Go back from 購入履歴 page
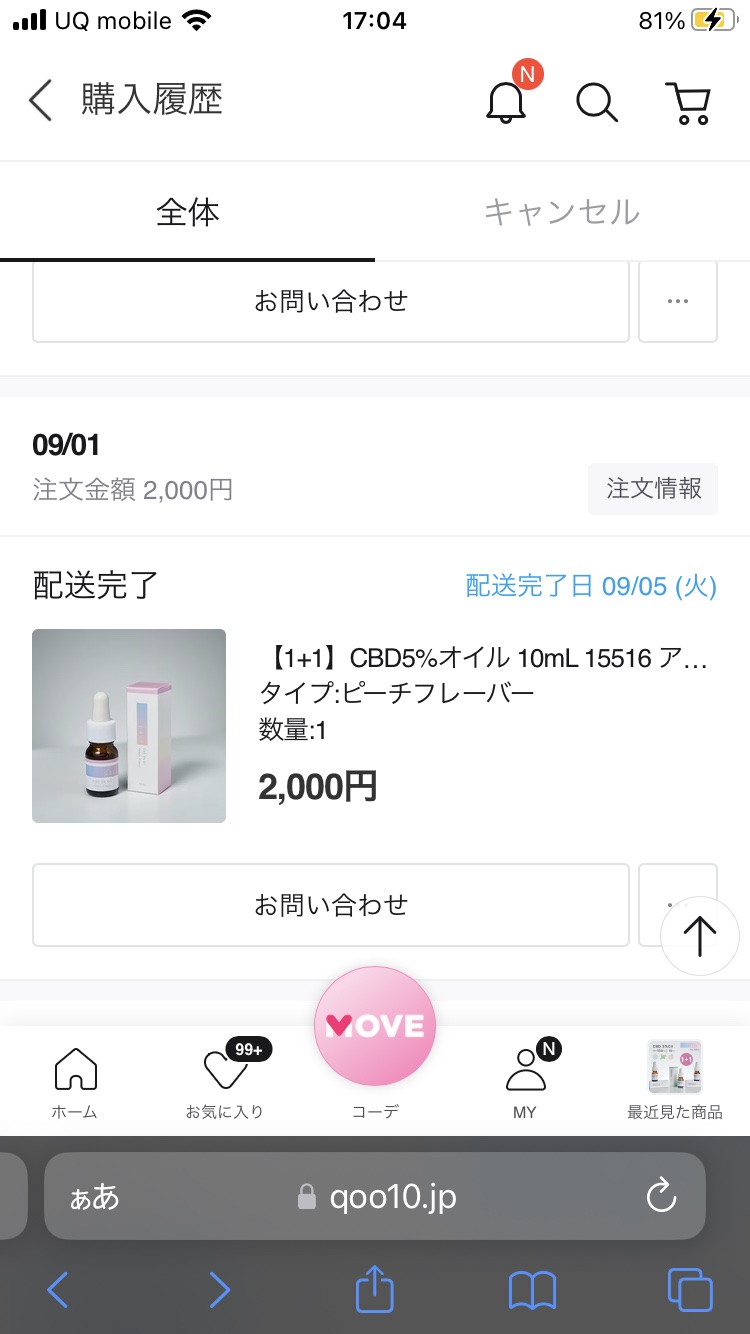This screenshot has width=750, height=1334. (40, 101)
